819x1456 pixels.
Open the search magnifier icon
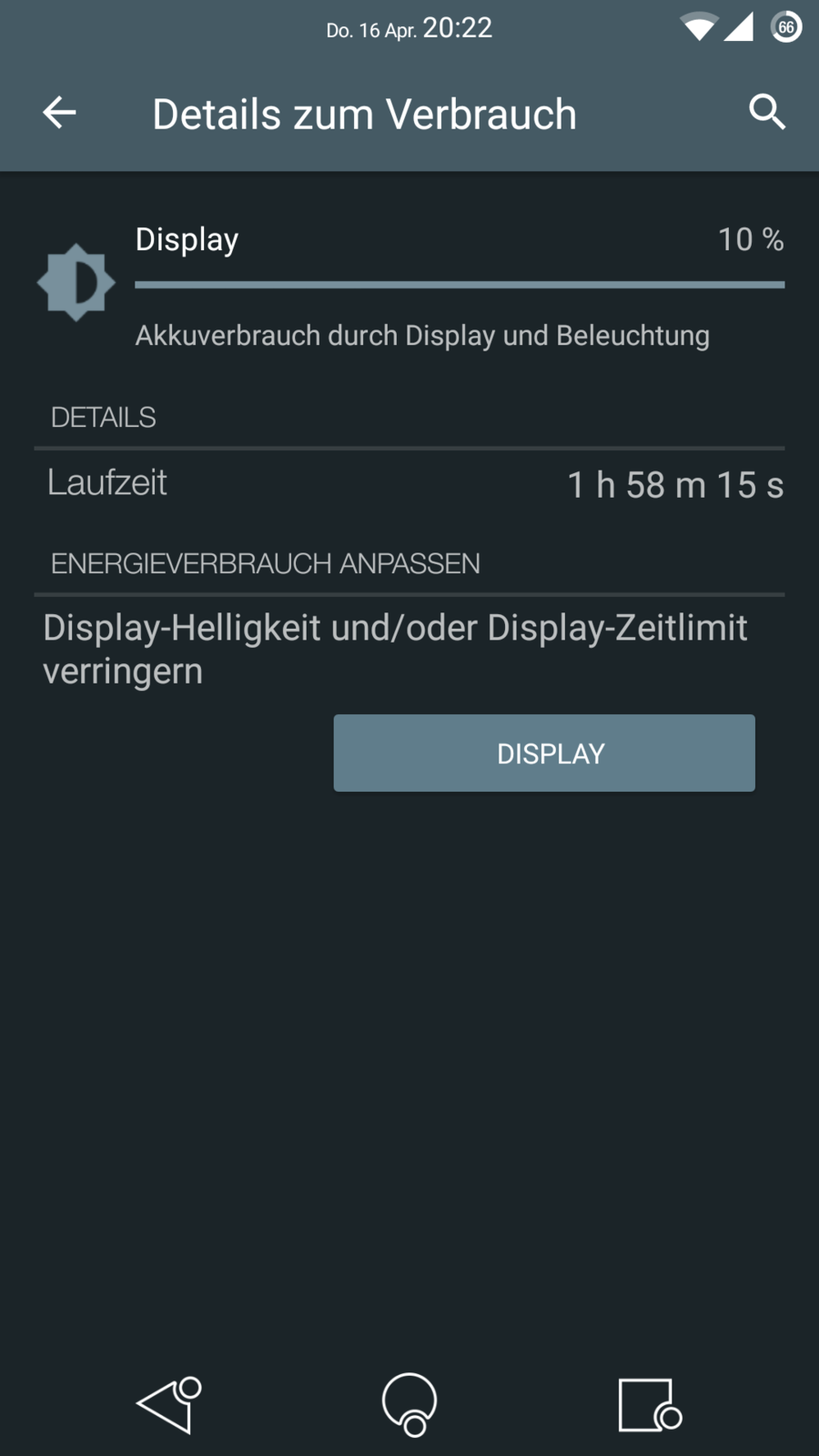point(766,113)
